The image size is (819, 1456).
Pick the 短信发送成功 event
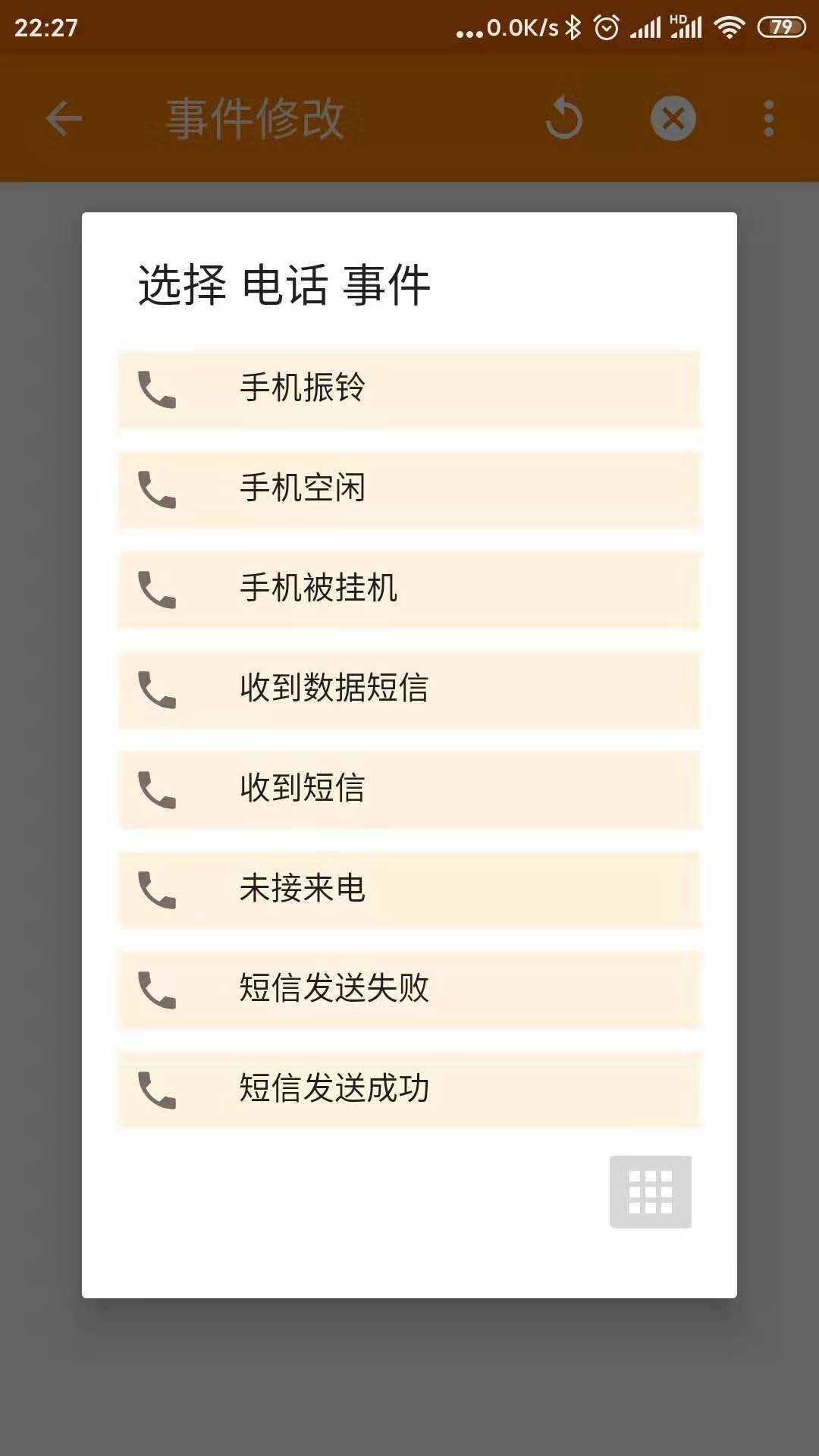409,1089
